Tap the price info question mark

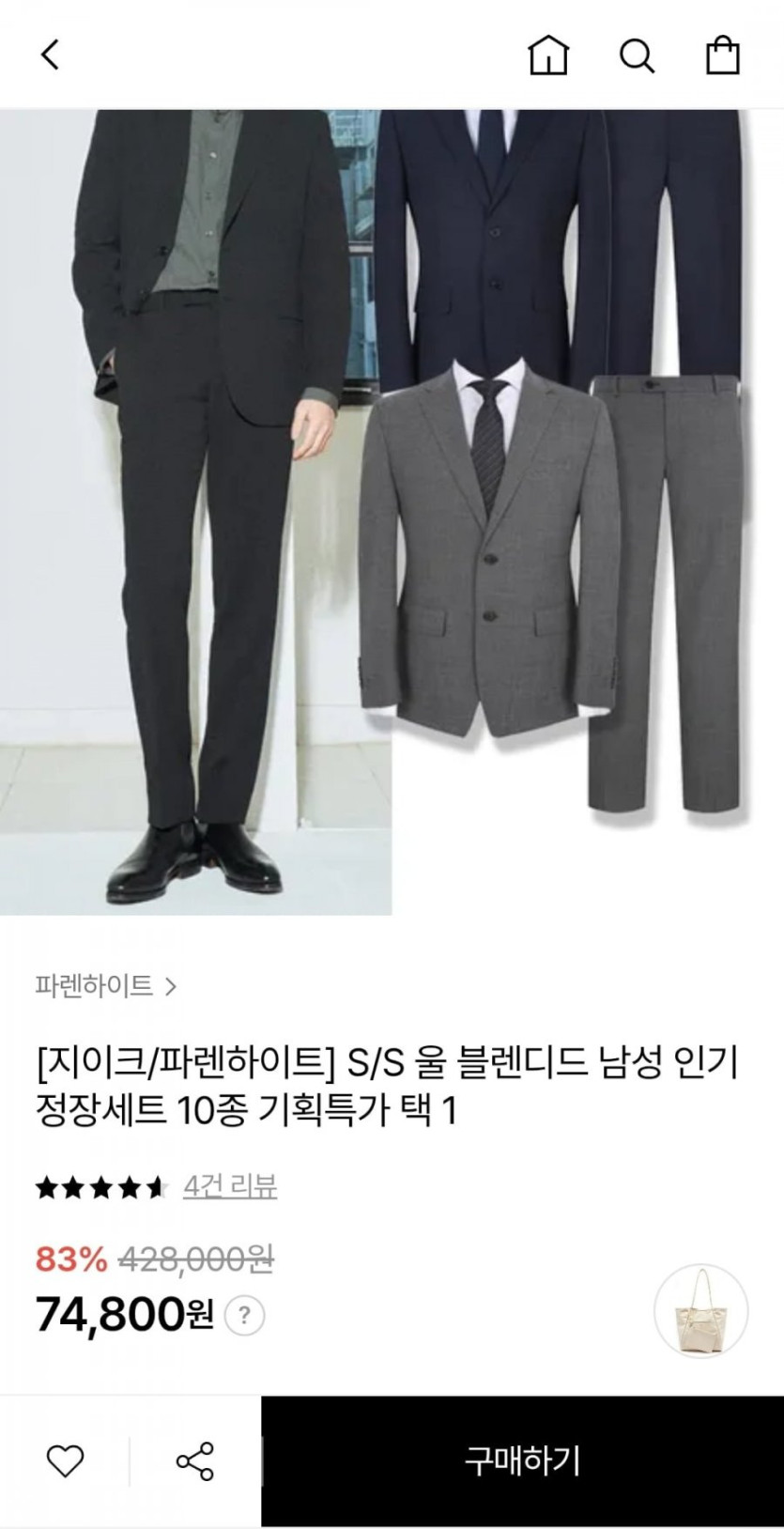(x=244, y=1315)
